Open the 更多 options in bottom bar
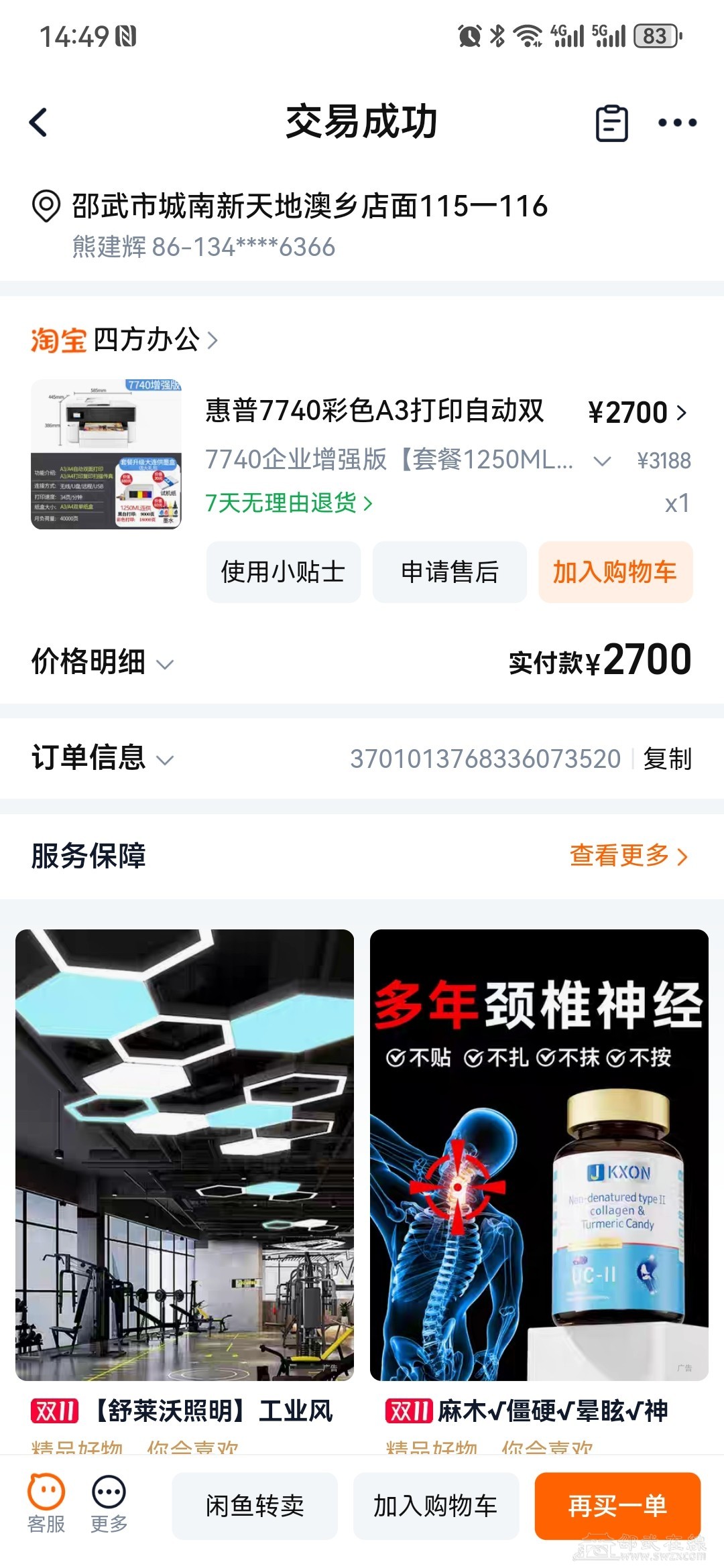 (x=109, y=1504)
